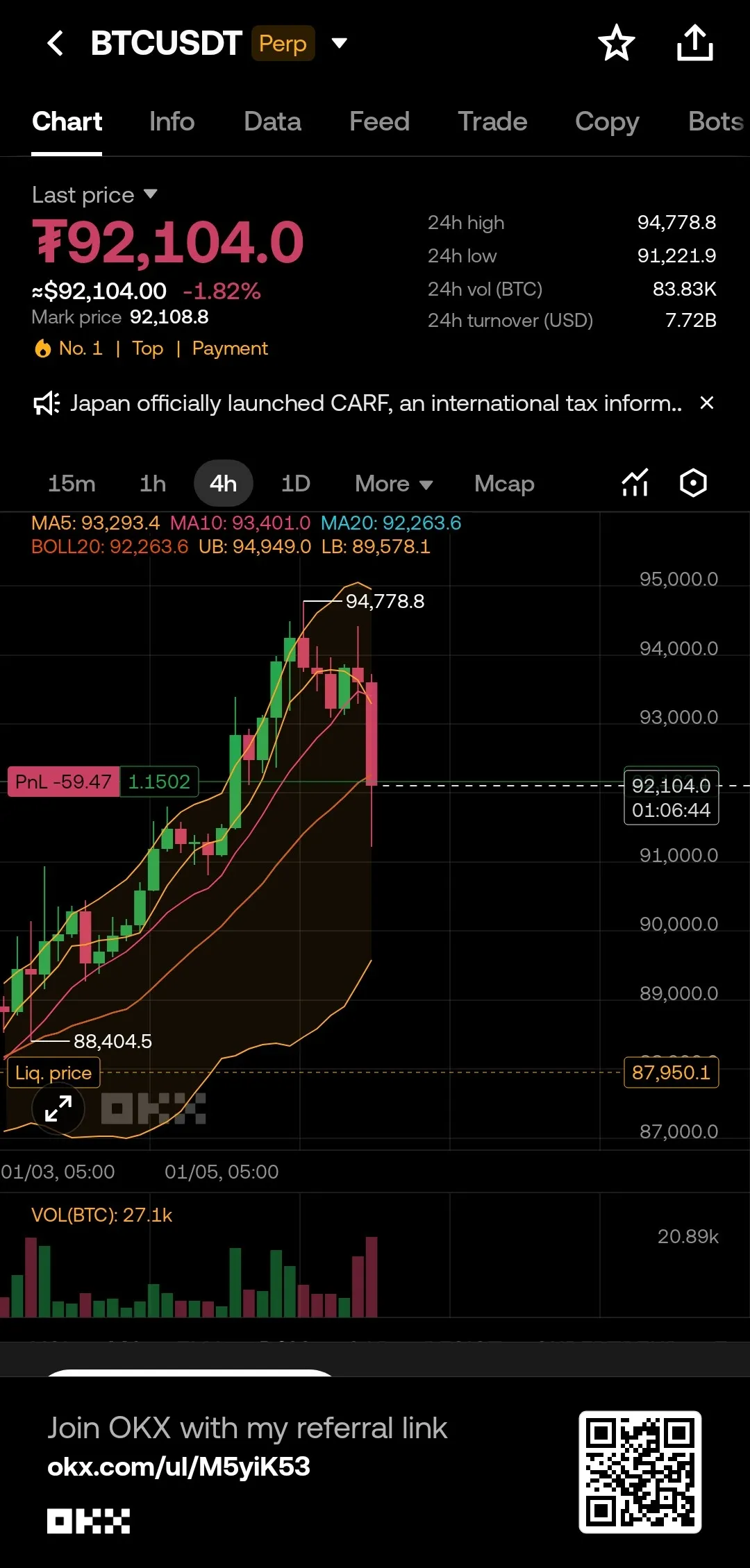Switch the chart to the 1h interval
Screen dimensions: 750x1568
point(153,484)
